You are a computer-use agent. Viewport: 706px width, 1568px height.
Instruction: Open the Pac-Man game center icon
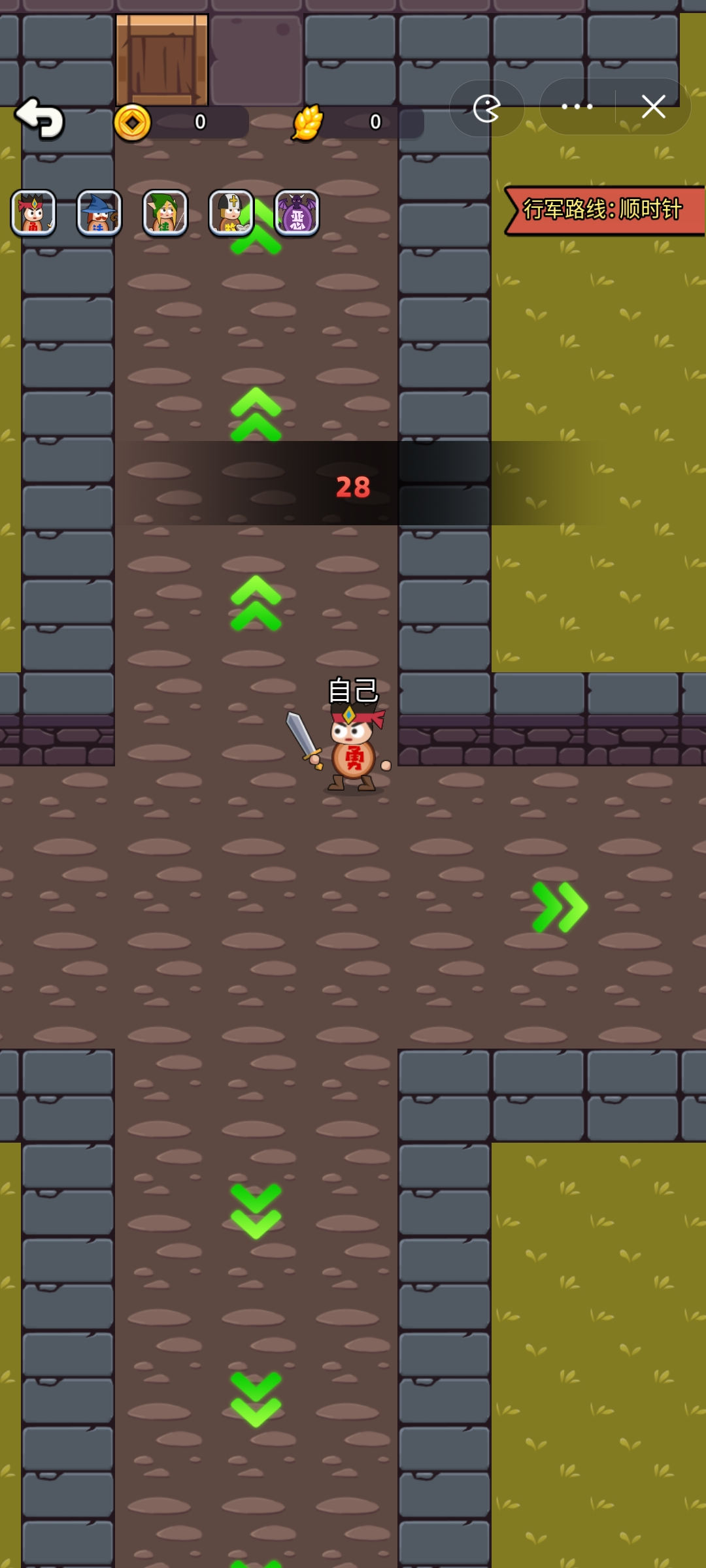tap(487, 108)
